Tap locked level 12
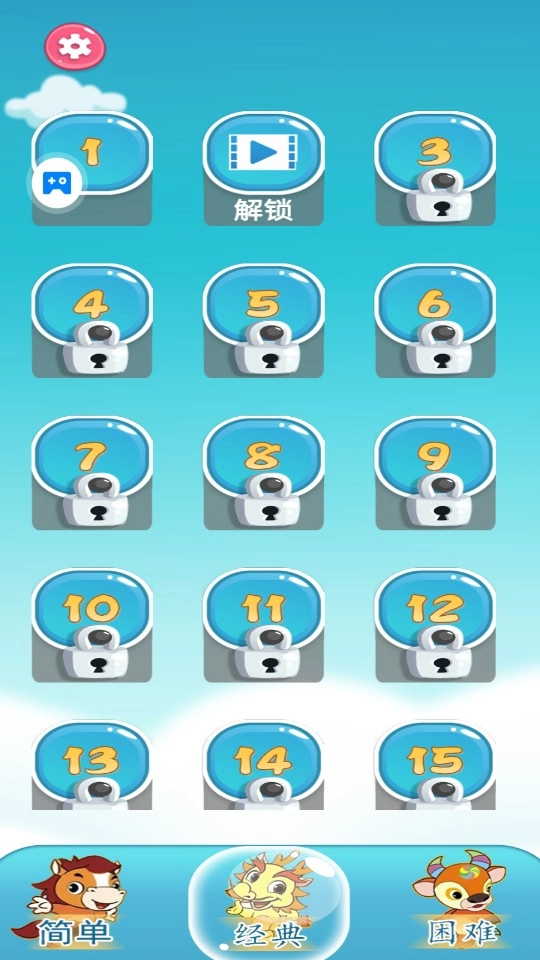 435,625
